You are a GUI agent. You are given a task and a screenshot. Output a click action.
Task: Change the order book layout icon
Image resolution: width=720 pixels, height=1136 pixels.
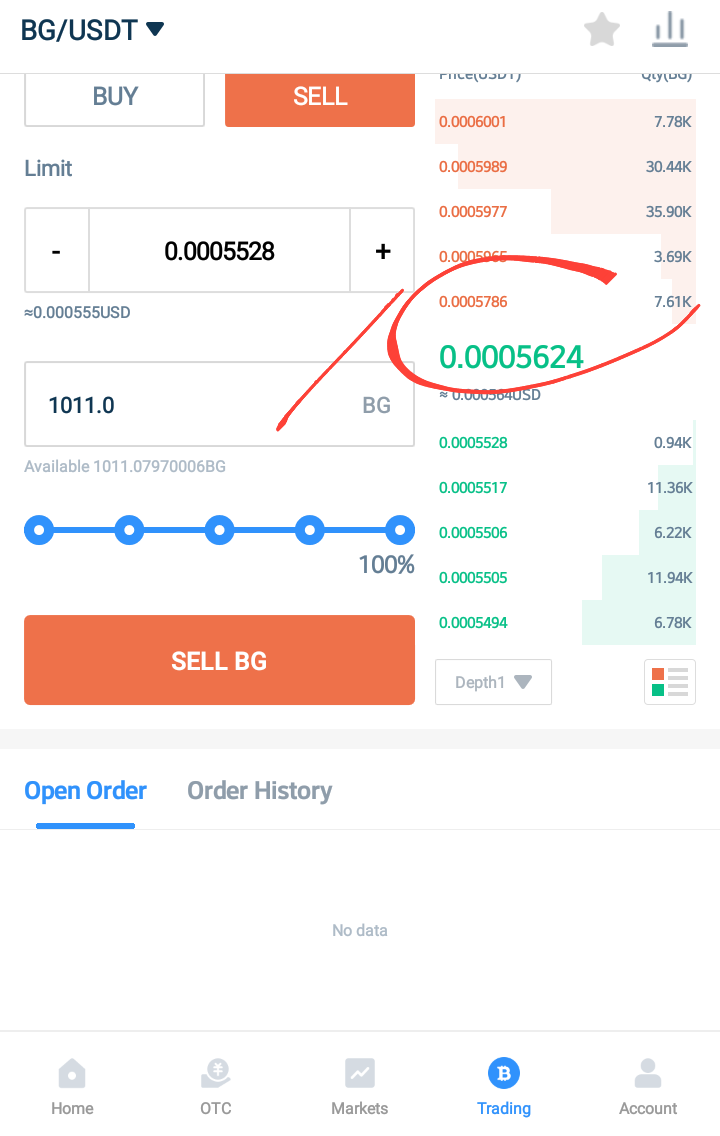tap(670, 682)
